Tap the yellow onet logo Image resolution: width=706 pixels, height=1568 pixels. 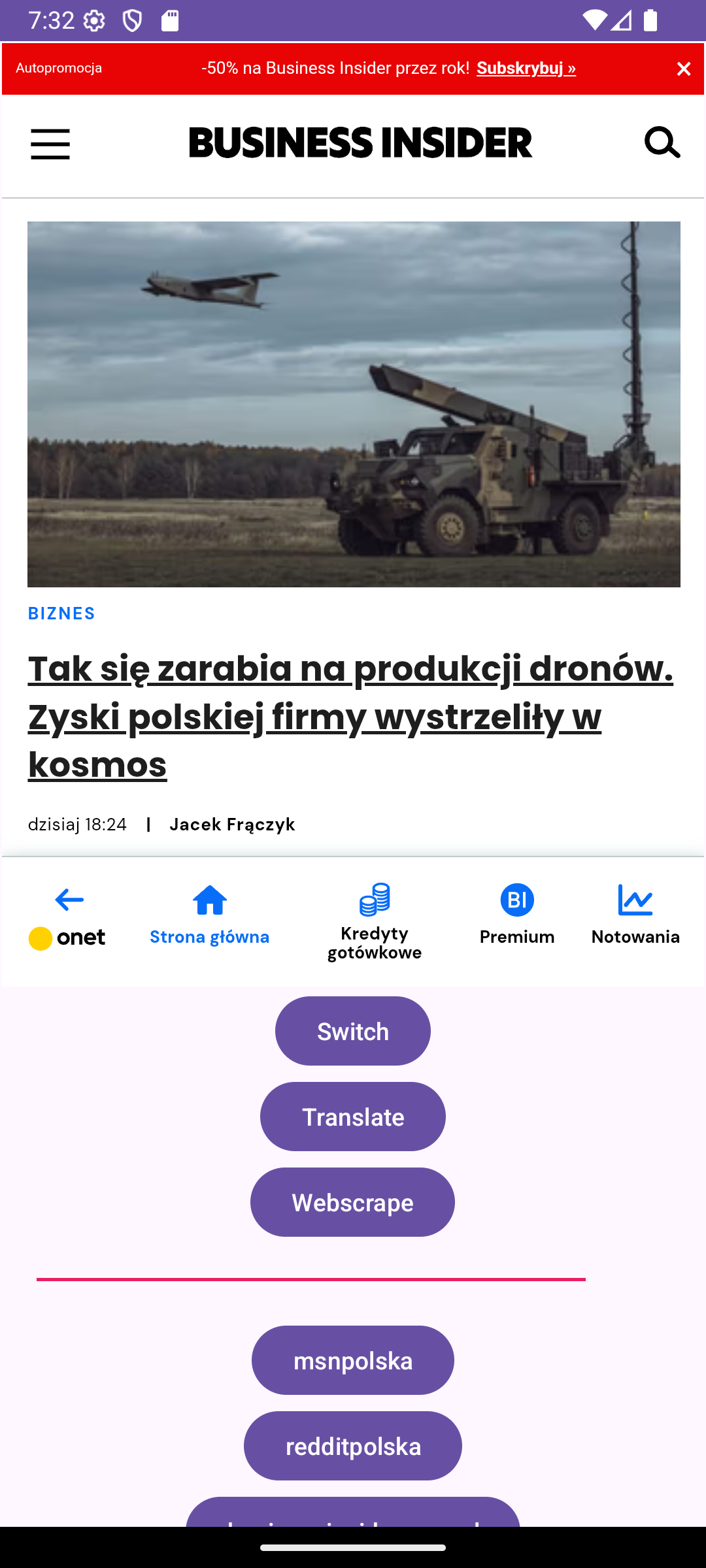click(67, 936)
